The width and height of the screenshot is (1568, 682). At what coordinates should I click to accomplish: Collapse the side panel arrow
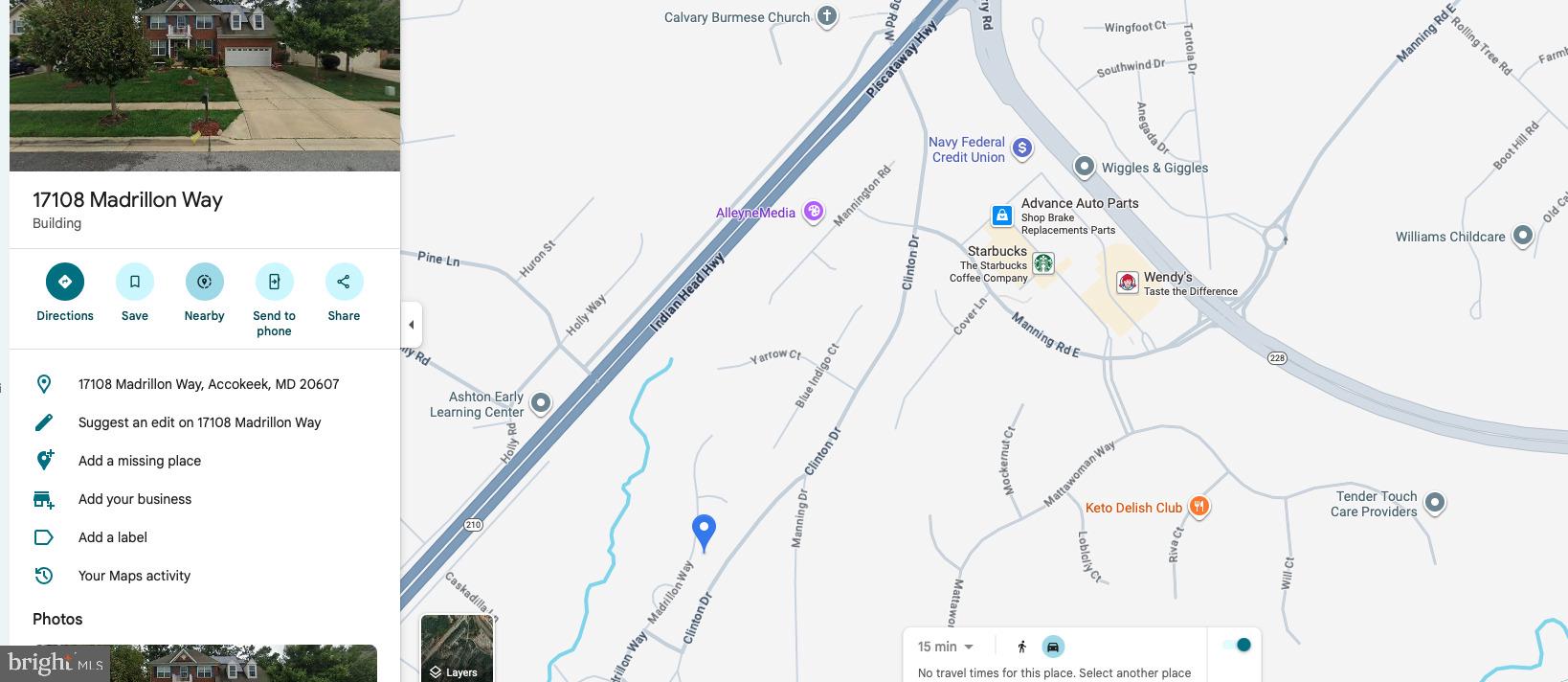point(411,325)
